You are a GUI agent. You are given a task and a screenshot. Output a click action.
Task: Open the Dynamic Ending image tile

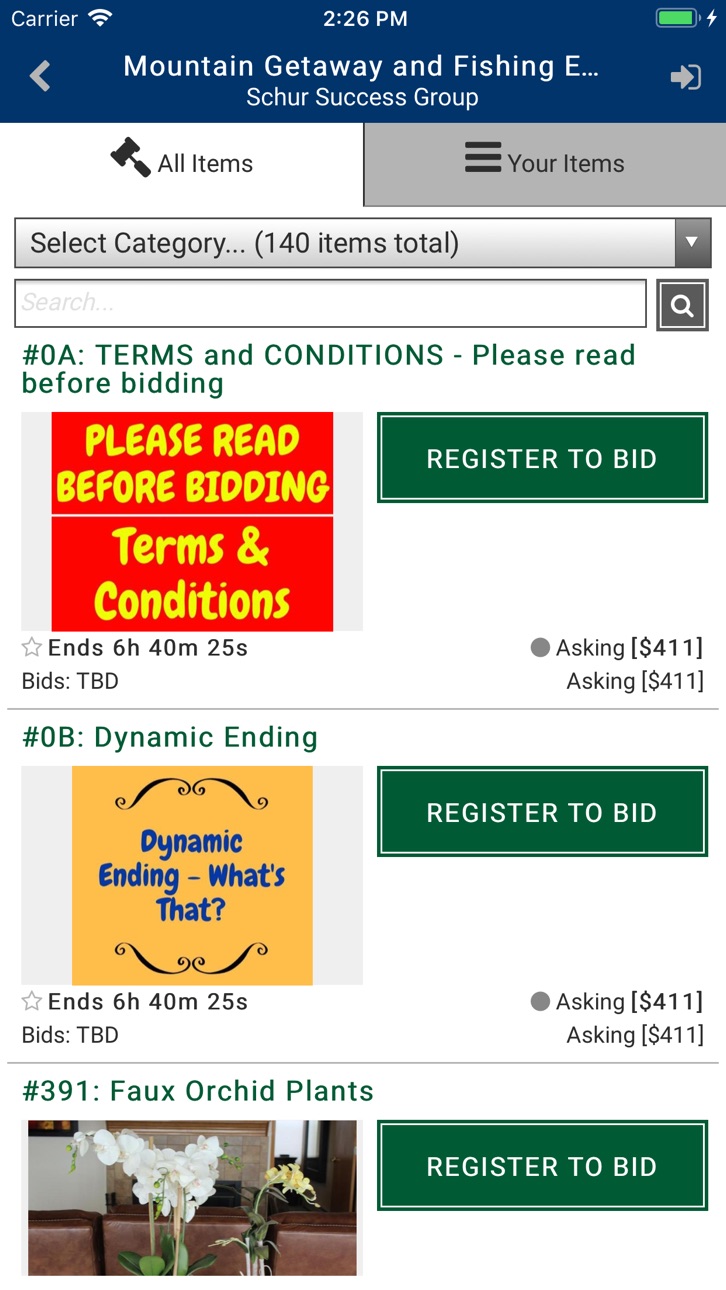click(x=192, y=875)
